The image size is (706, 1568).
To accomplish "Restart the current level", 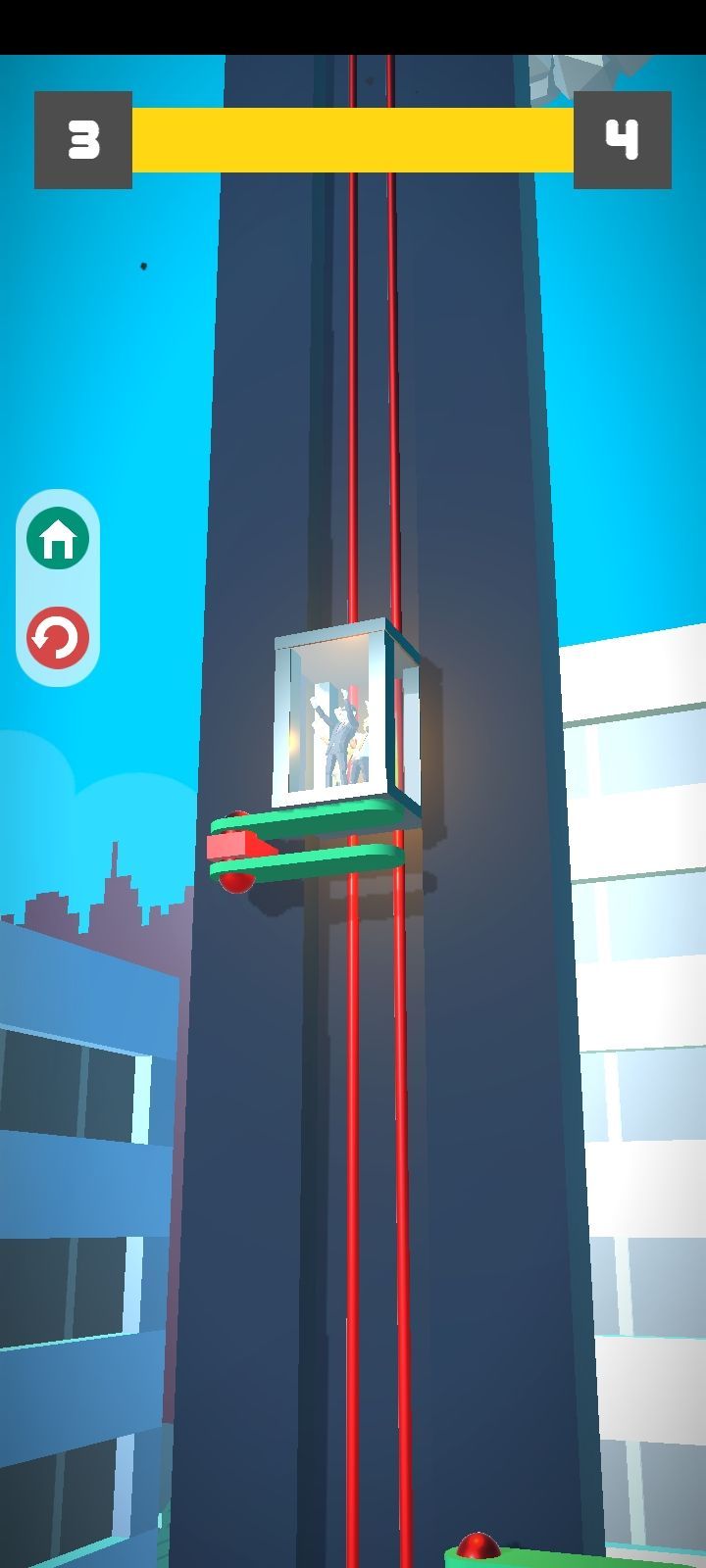I will click(x=58, y=638).
